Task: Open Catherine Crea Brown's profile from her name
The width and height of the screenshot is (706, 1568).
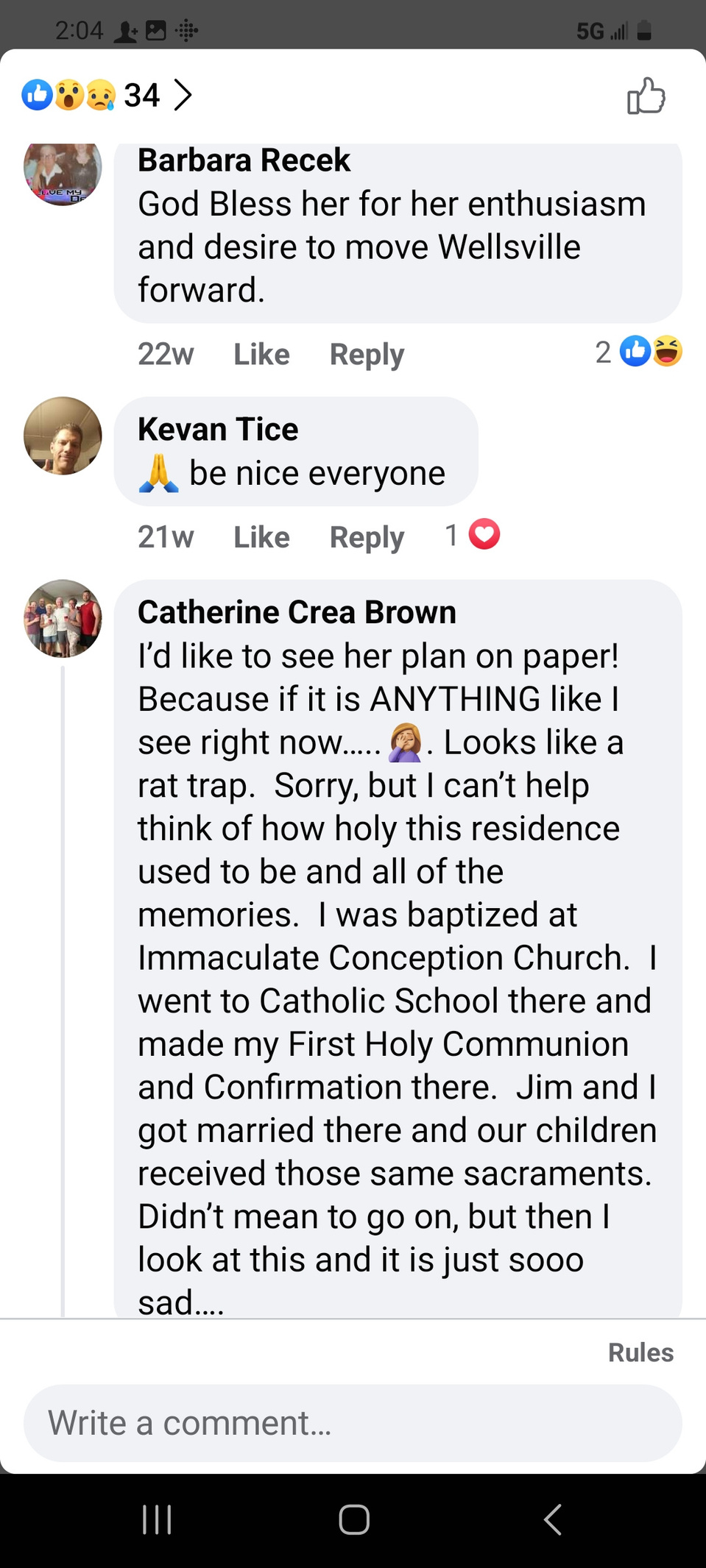Action: click(x=297, y=612)
